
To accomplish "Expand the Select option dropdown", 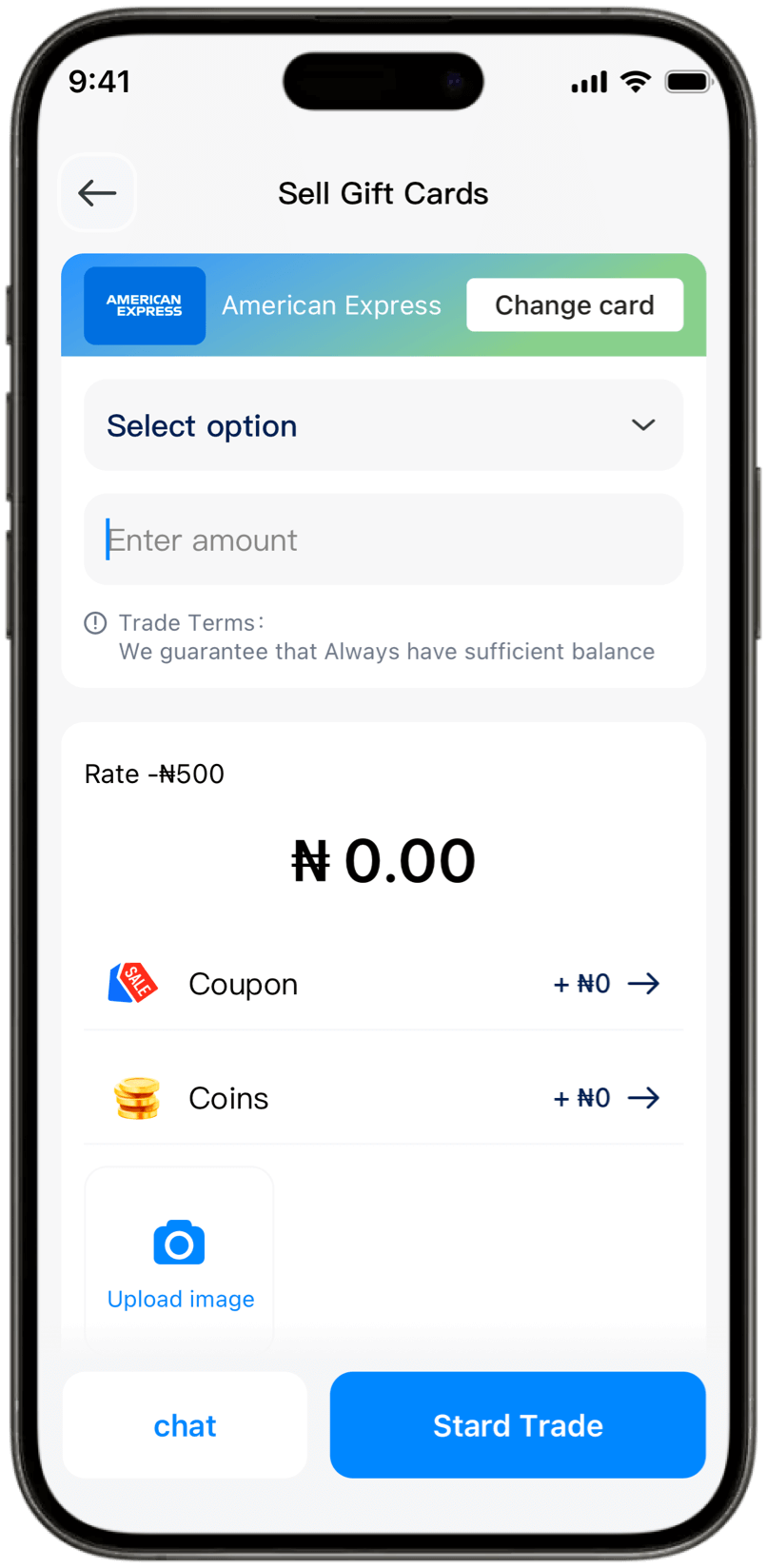I will 383,425.
